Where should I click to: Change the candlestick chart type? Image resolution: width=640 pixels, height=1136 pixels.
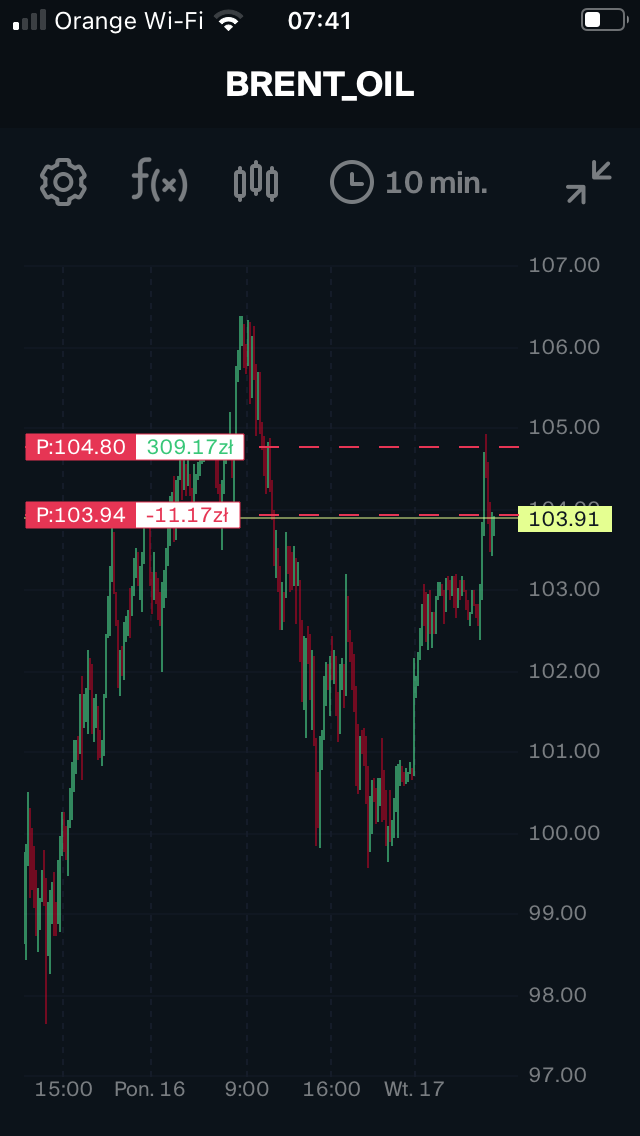(x=255, y=182)
